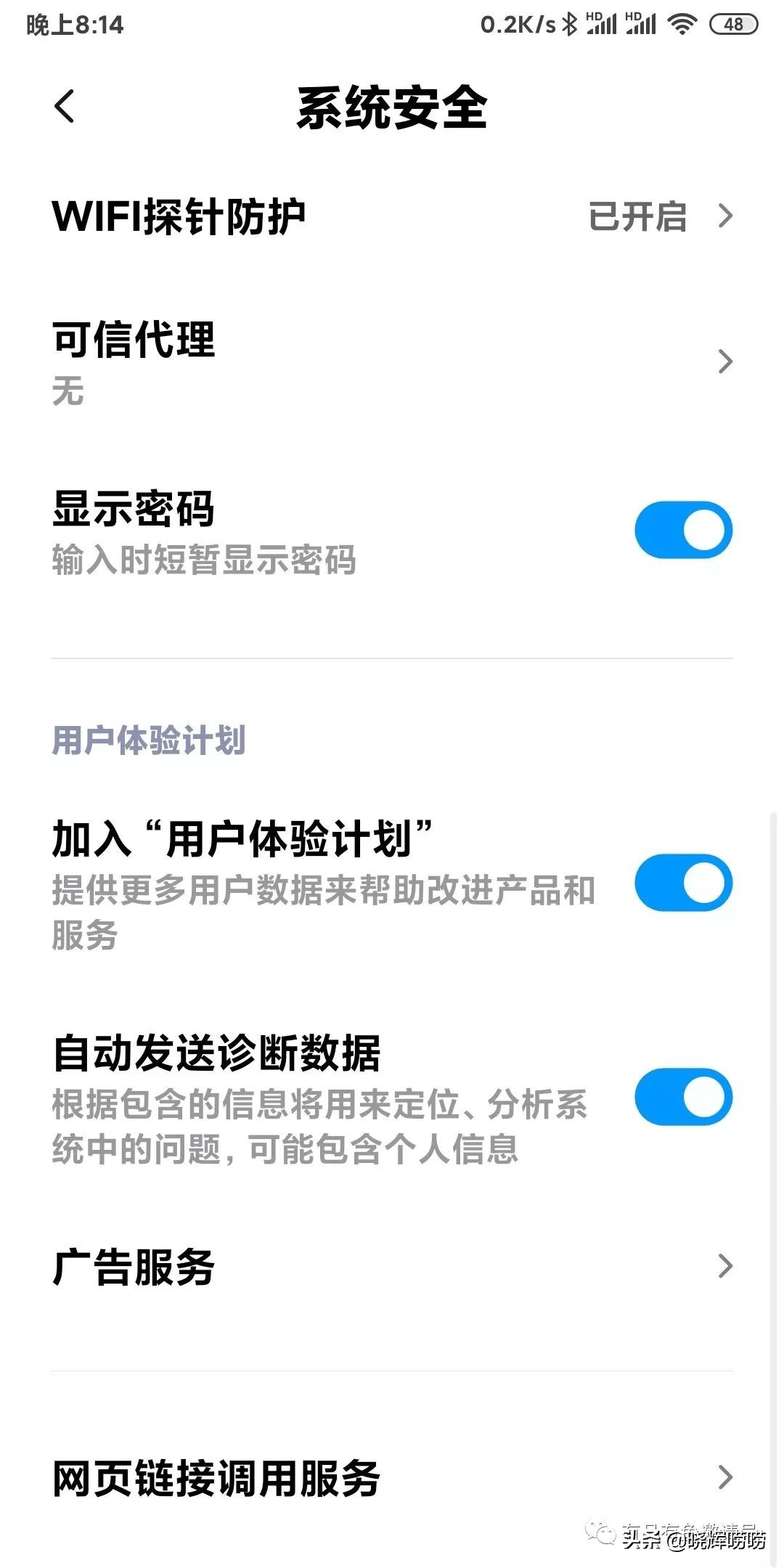The height and width of the screenshot is (1568, 784).
Task: Turn off the 显示密码 switch
Action: [x=682, y=530]
